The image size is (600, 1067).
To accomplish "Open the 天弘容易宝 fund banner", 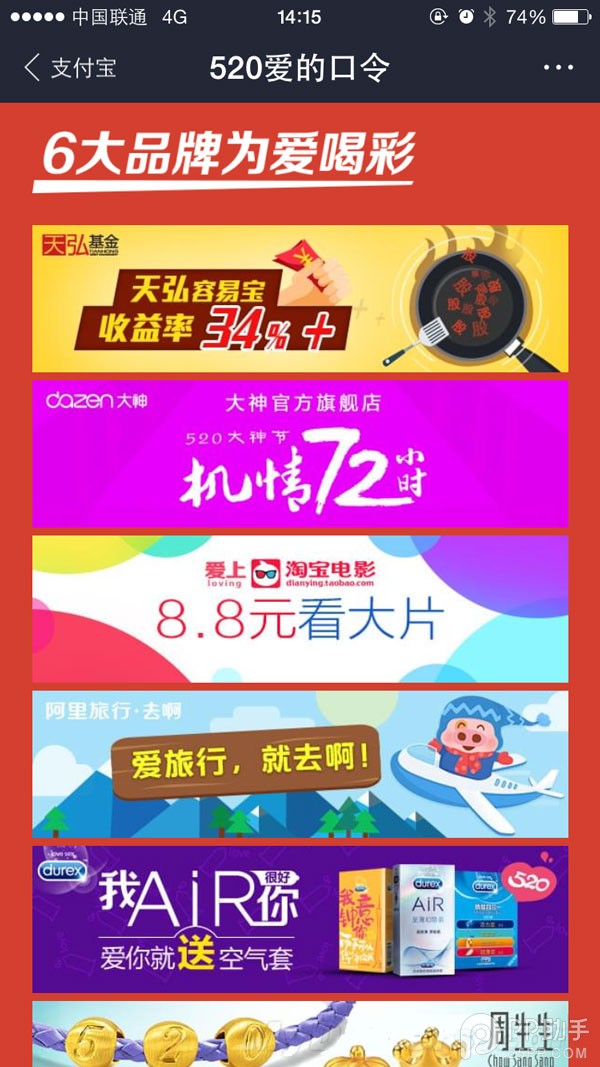I will [300, 298].
